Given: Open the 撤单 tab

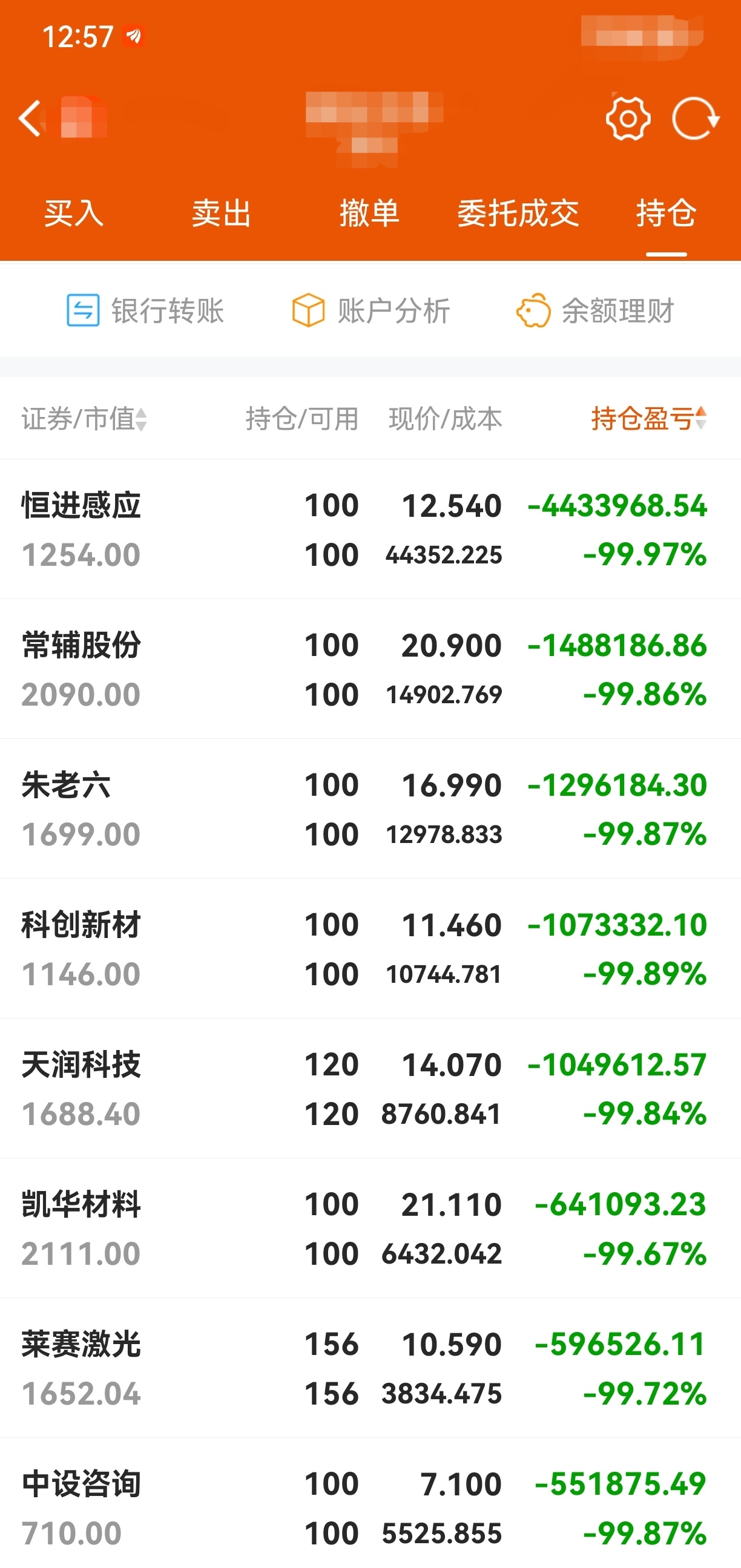Looking at the screenshot, I should coord(369,213).
